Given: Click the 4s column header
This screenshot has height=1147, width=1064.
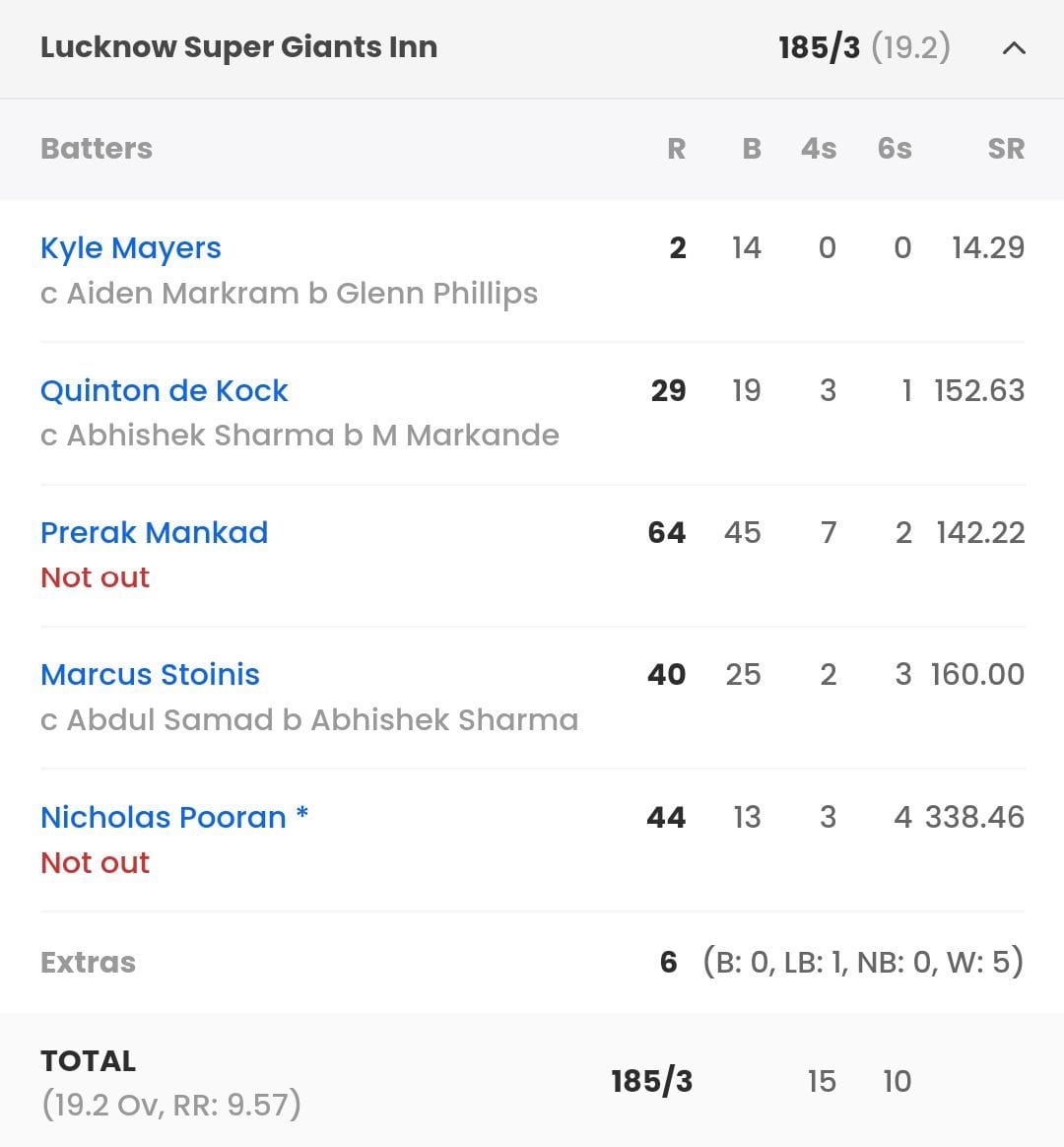Looking at the screenshot, I should (x=818, y=149).
